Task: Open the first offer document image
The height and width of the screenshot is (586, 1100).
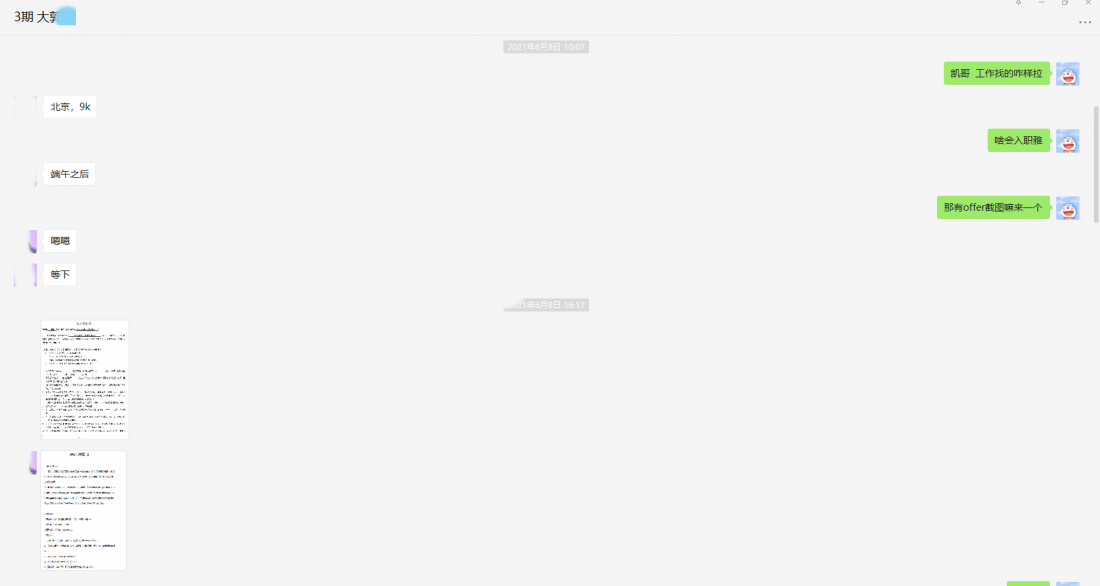Action: [85, 379]
